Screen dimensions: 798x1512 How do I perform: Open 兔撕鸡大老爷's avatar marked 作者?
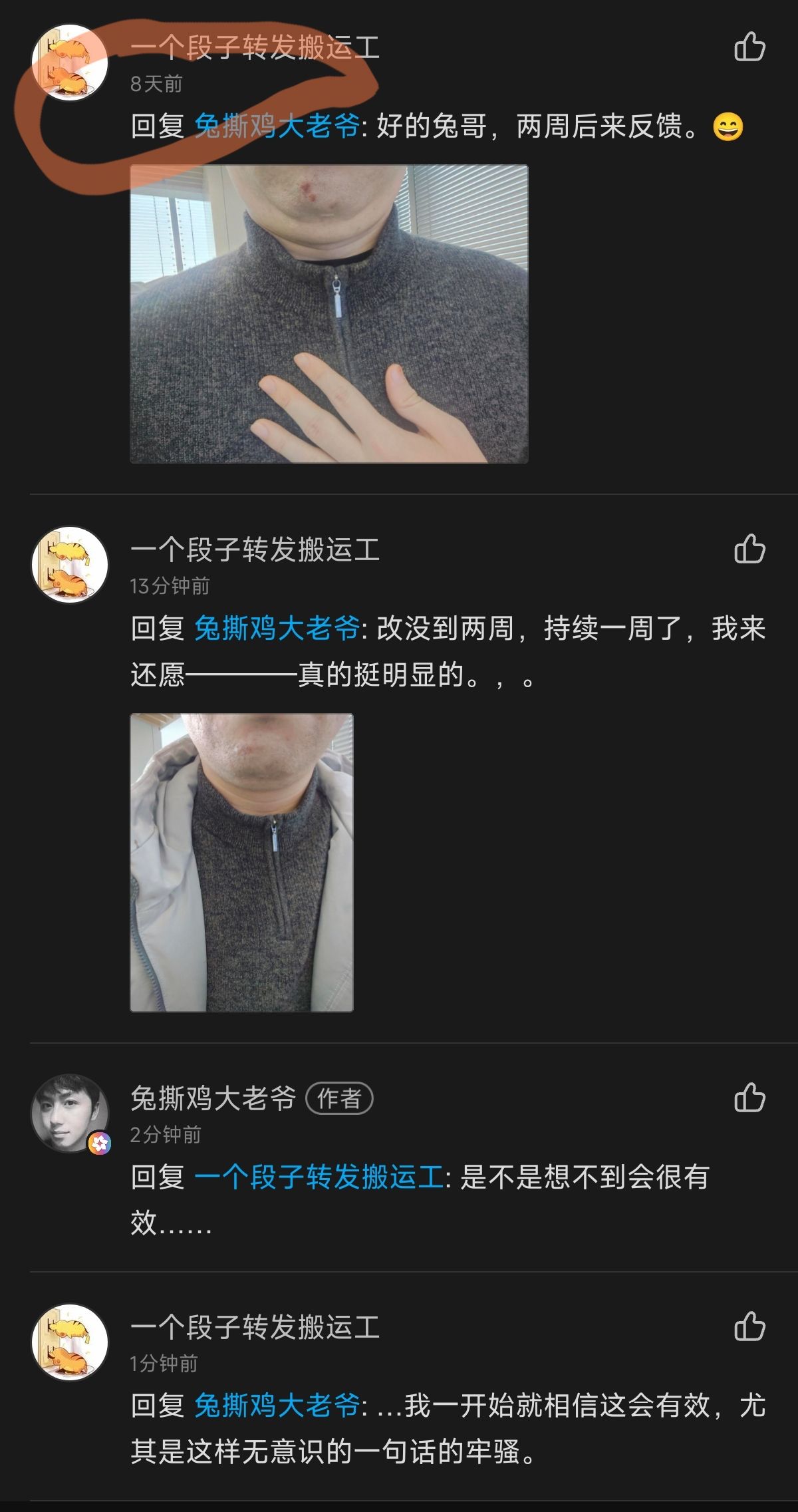(70, 1113)
